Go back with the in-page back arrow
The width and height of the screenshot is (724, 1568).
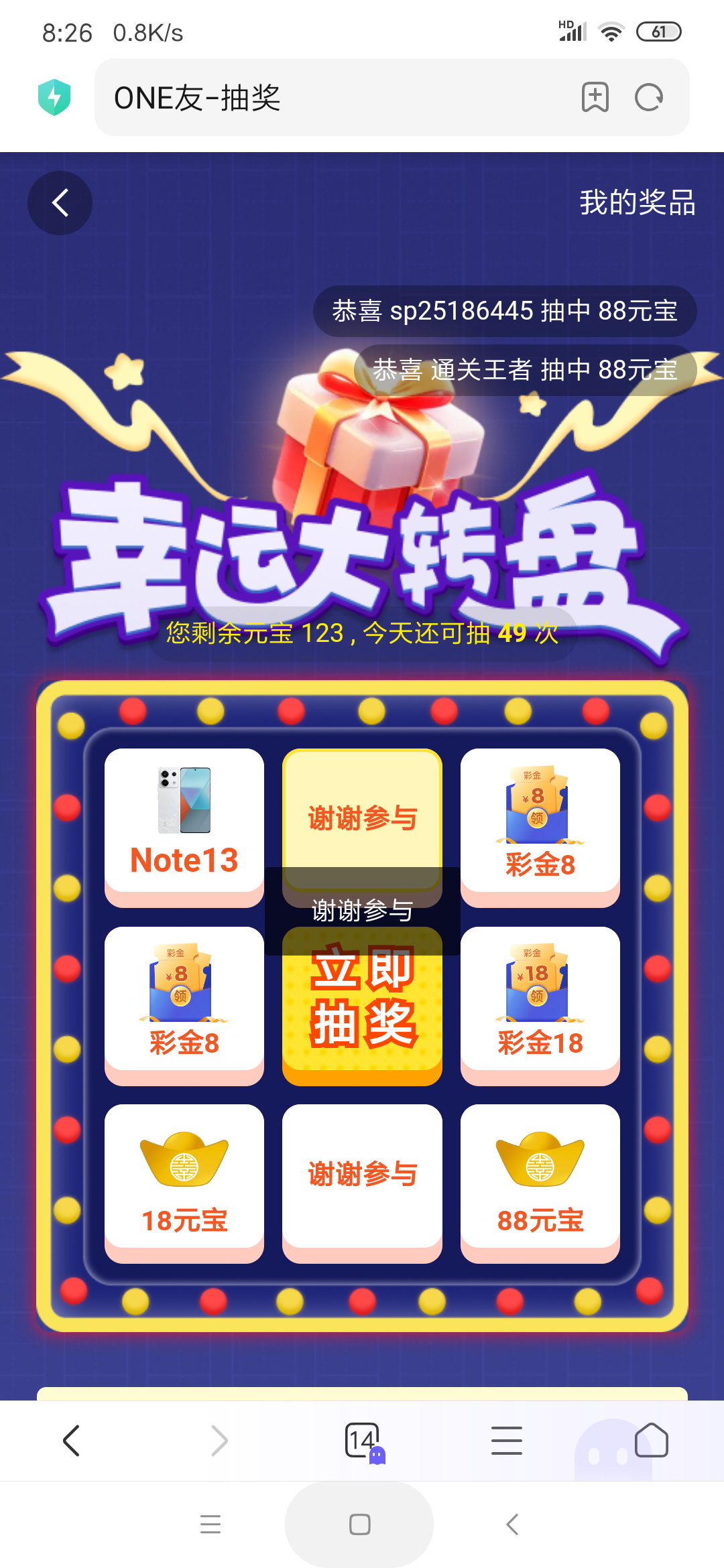[x=60, y=203]
